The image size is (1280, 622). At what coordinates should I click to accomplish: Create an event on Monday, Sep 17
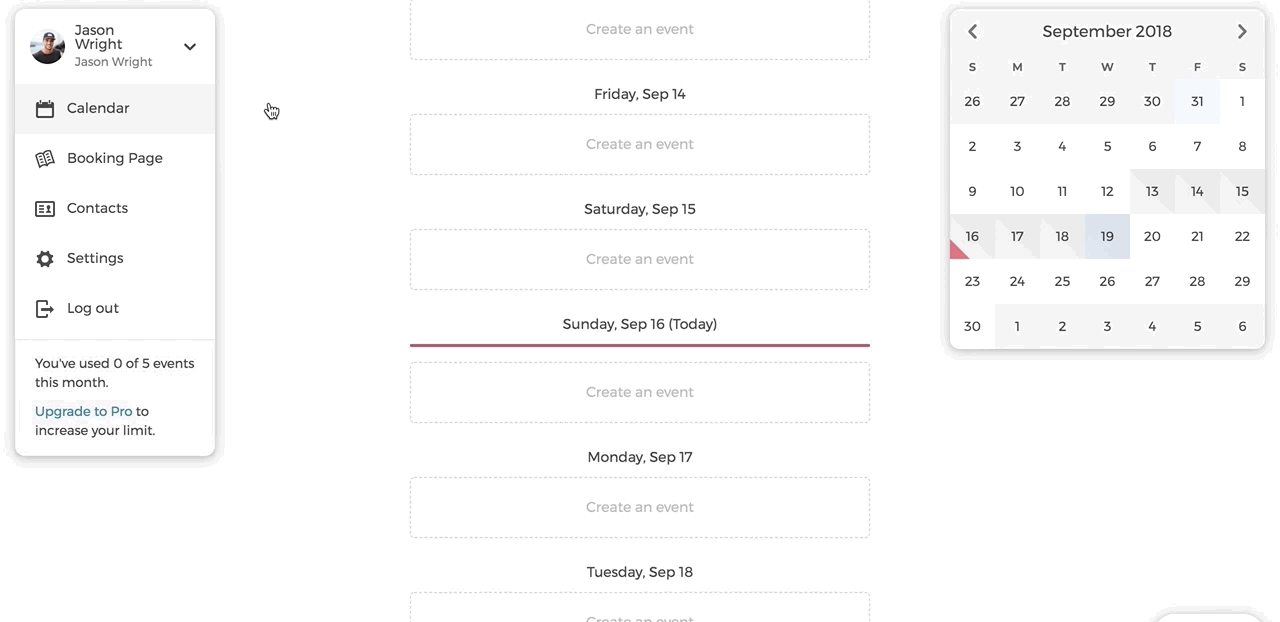640,507
